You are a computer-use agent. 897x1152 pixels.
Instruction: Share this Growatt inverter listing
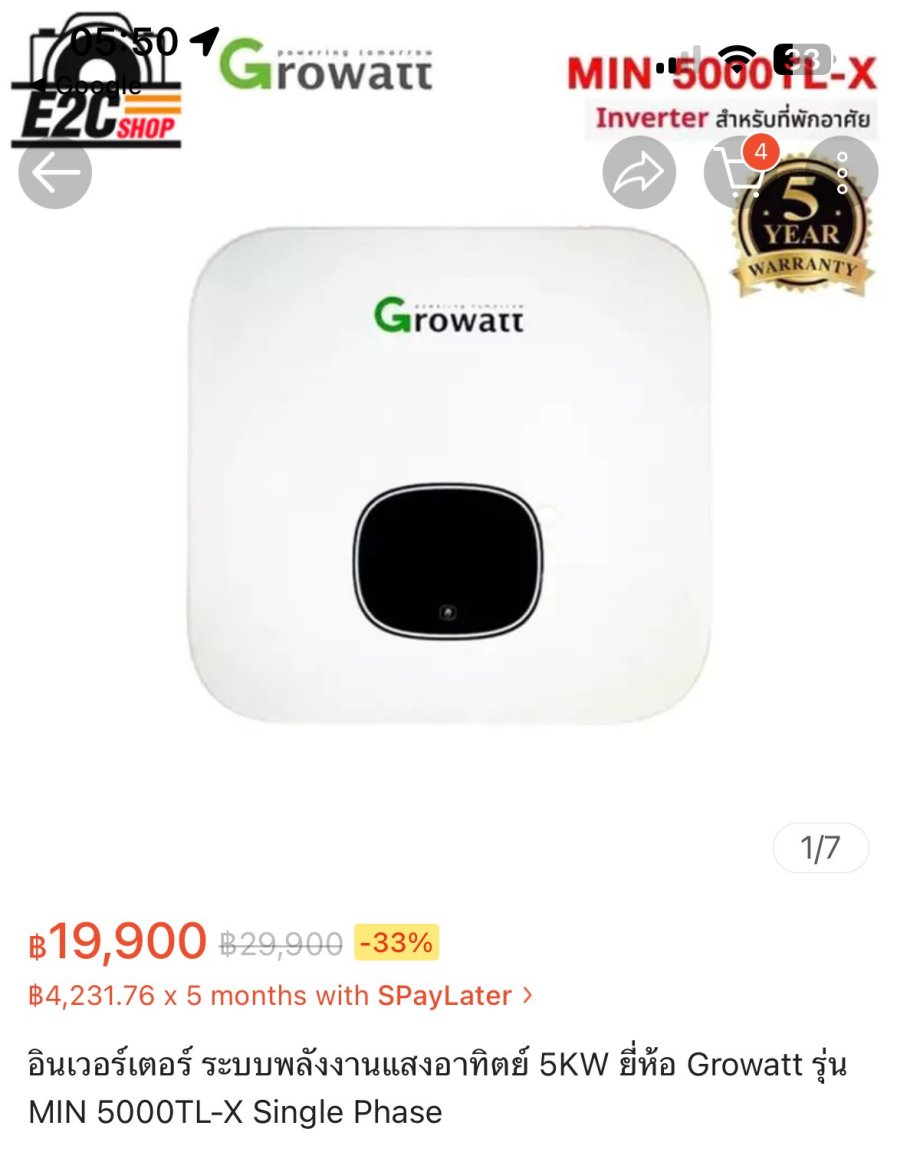coord(639,173)
